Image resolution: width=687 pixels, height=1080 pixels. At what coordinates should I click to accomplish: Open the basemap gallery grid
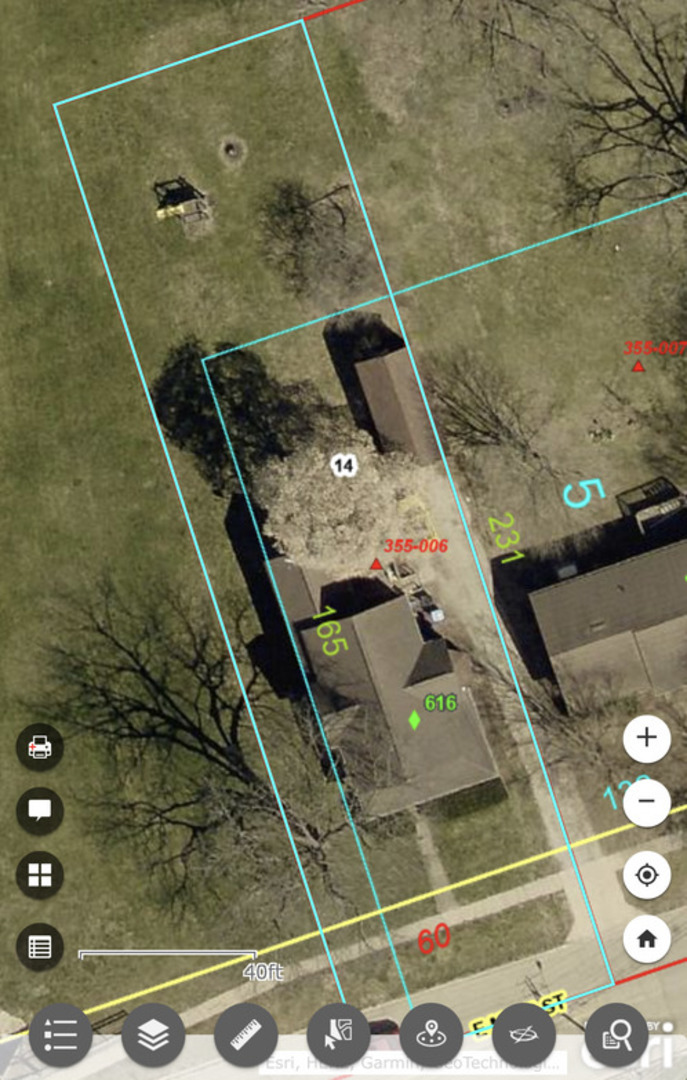pyautogui.click(x=40, y=875)
